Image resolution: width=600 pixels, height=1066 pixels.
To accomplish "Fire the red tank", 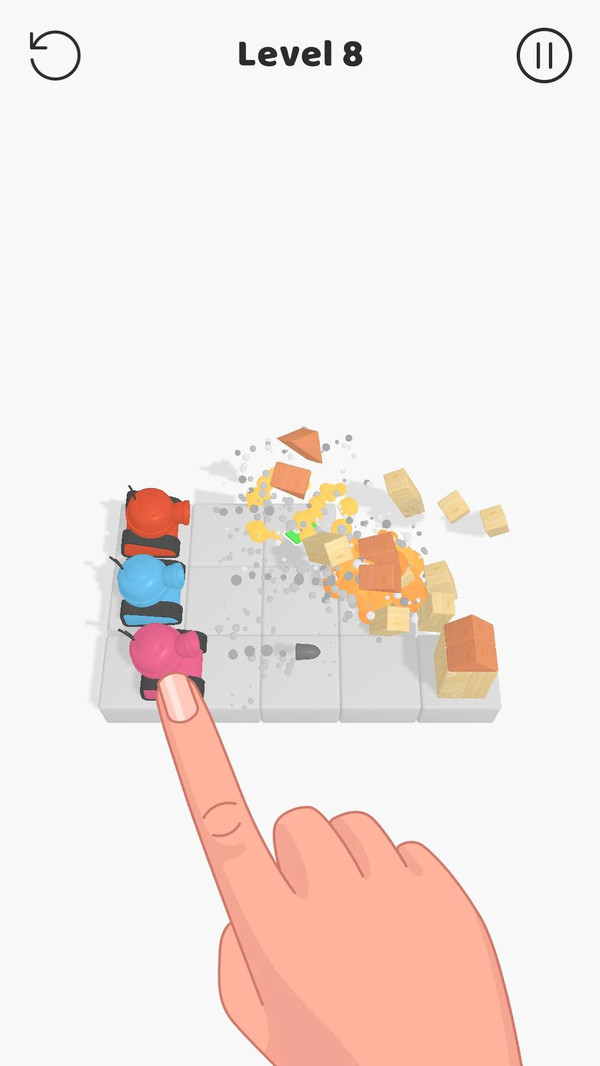I will coord(155,518).
